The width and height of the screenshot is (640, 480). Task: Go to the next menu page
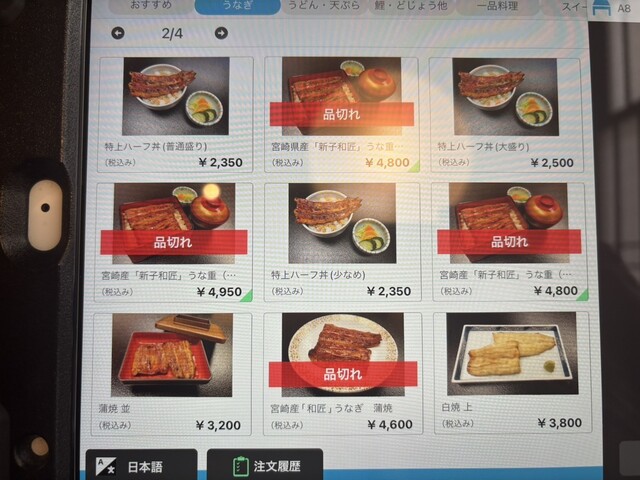(x=221, y=33)
